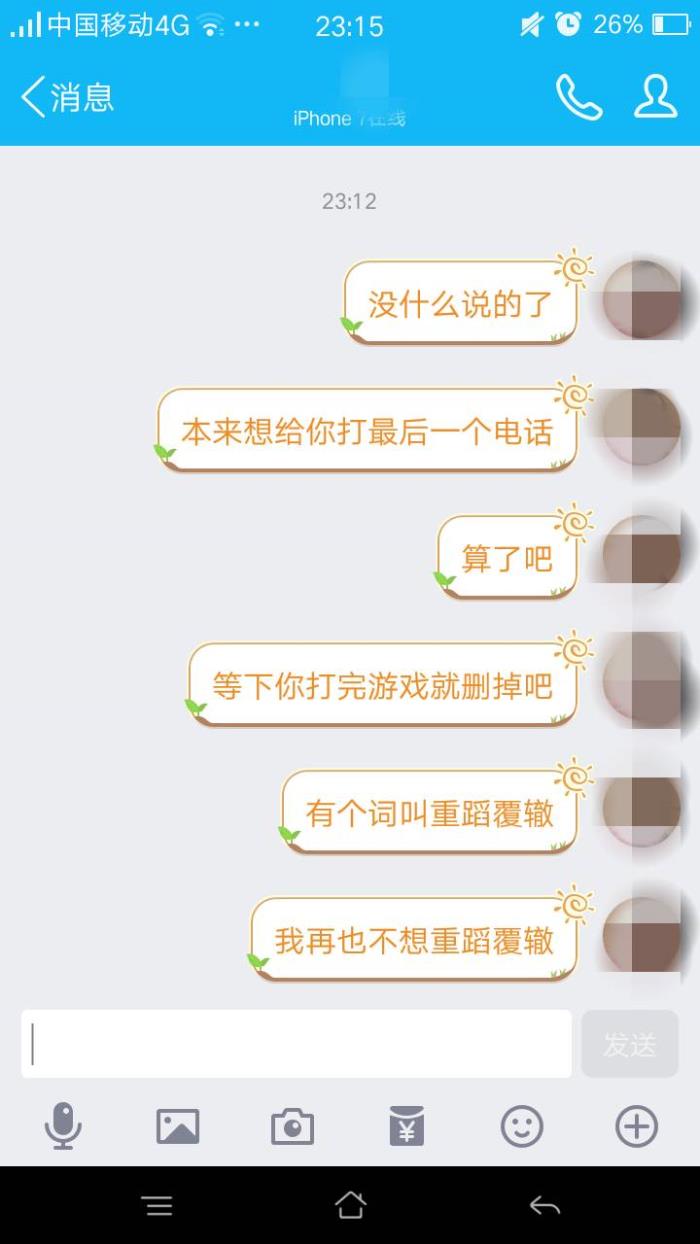The image size is (700, 1244).
Task: Tap the 发送 send button
Action: pyautogui.click(x=629, y=1044)
